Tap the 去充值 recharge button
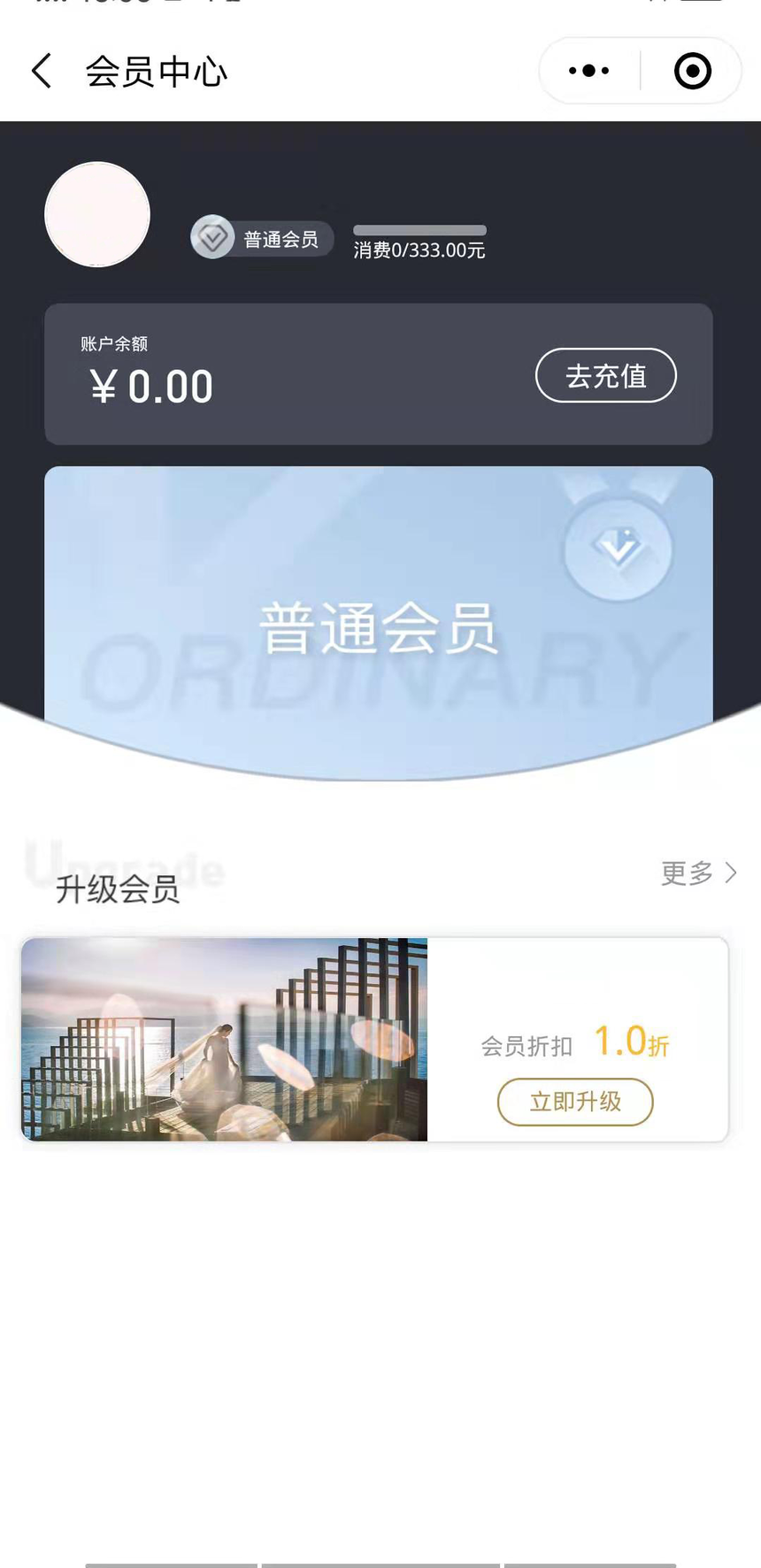The width and height of the screenshot is (761, 1568). click(x=605, y=376)
